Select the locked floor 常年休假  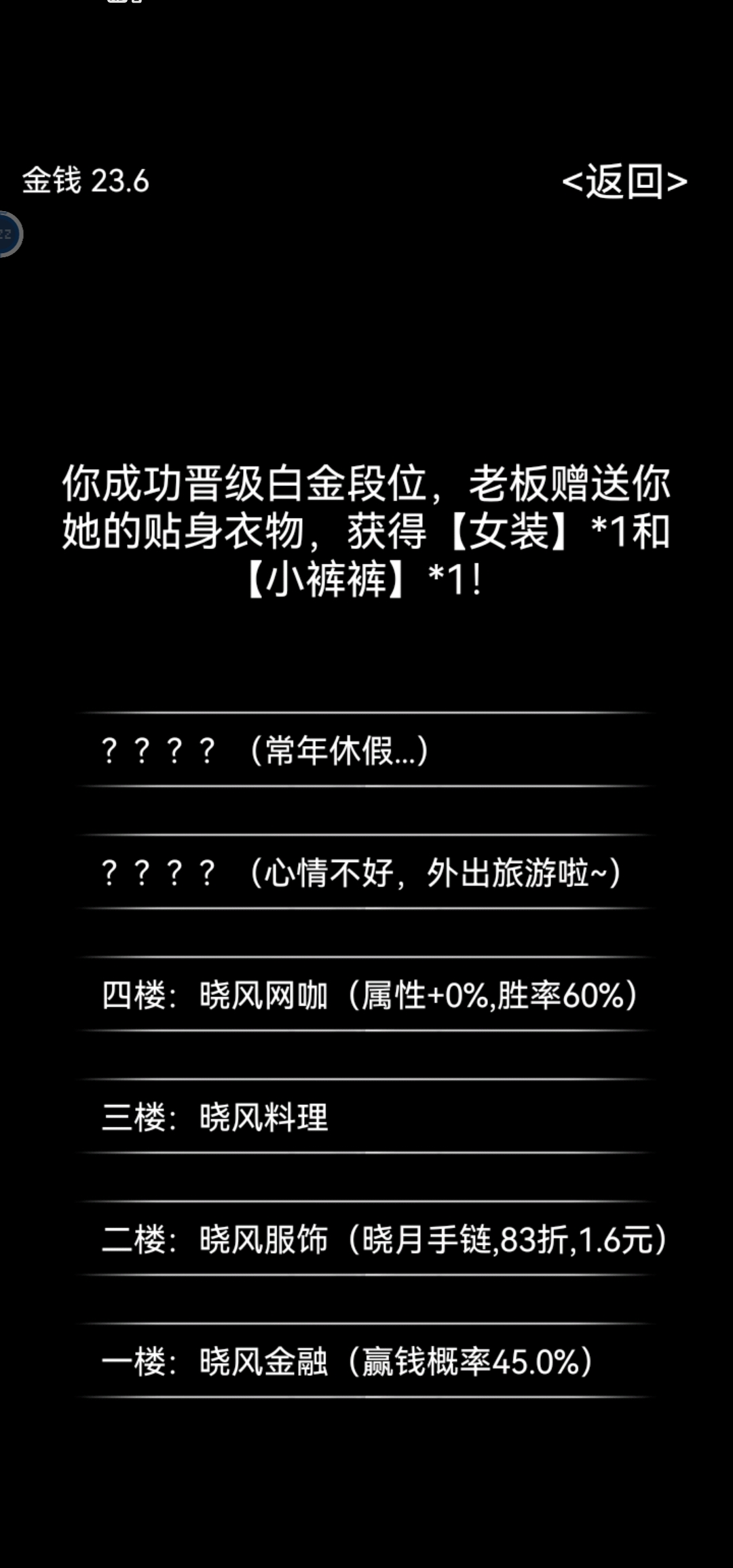(x=365, y=750)
